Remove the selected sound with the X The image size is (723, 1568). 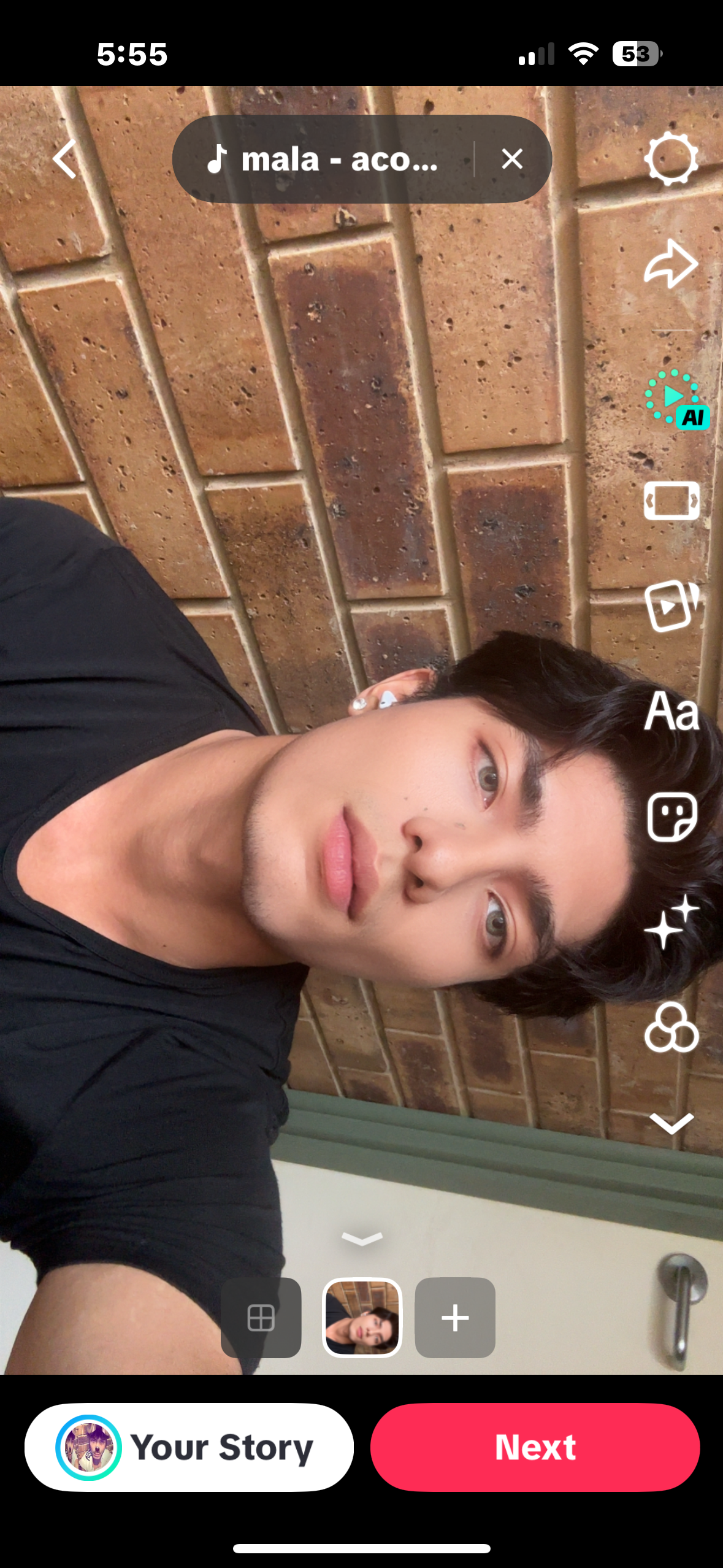coord(512,159)
